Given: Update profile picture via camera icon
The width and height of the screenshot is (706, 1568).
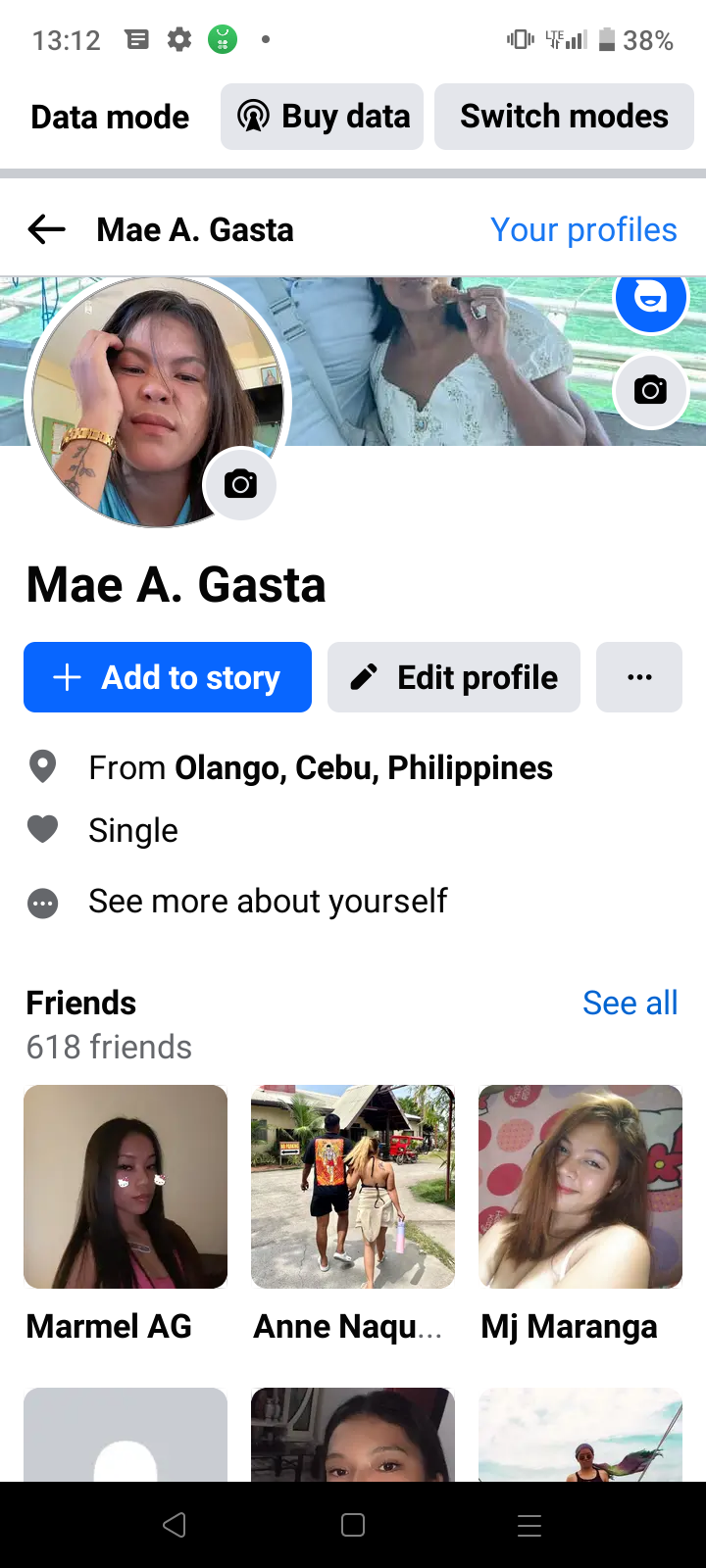Looking at the screenshot, I should 240,484.
